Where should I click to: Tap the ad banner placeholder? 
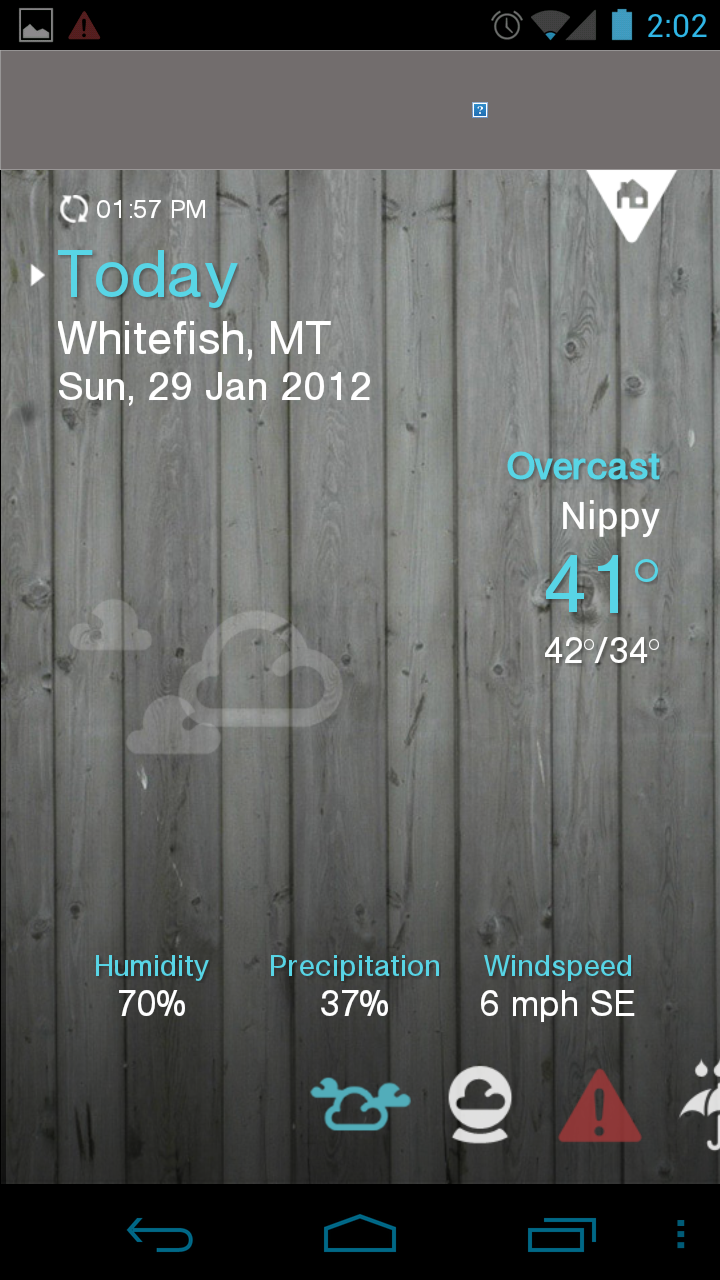pyautogui.click(x=479, y=110)
